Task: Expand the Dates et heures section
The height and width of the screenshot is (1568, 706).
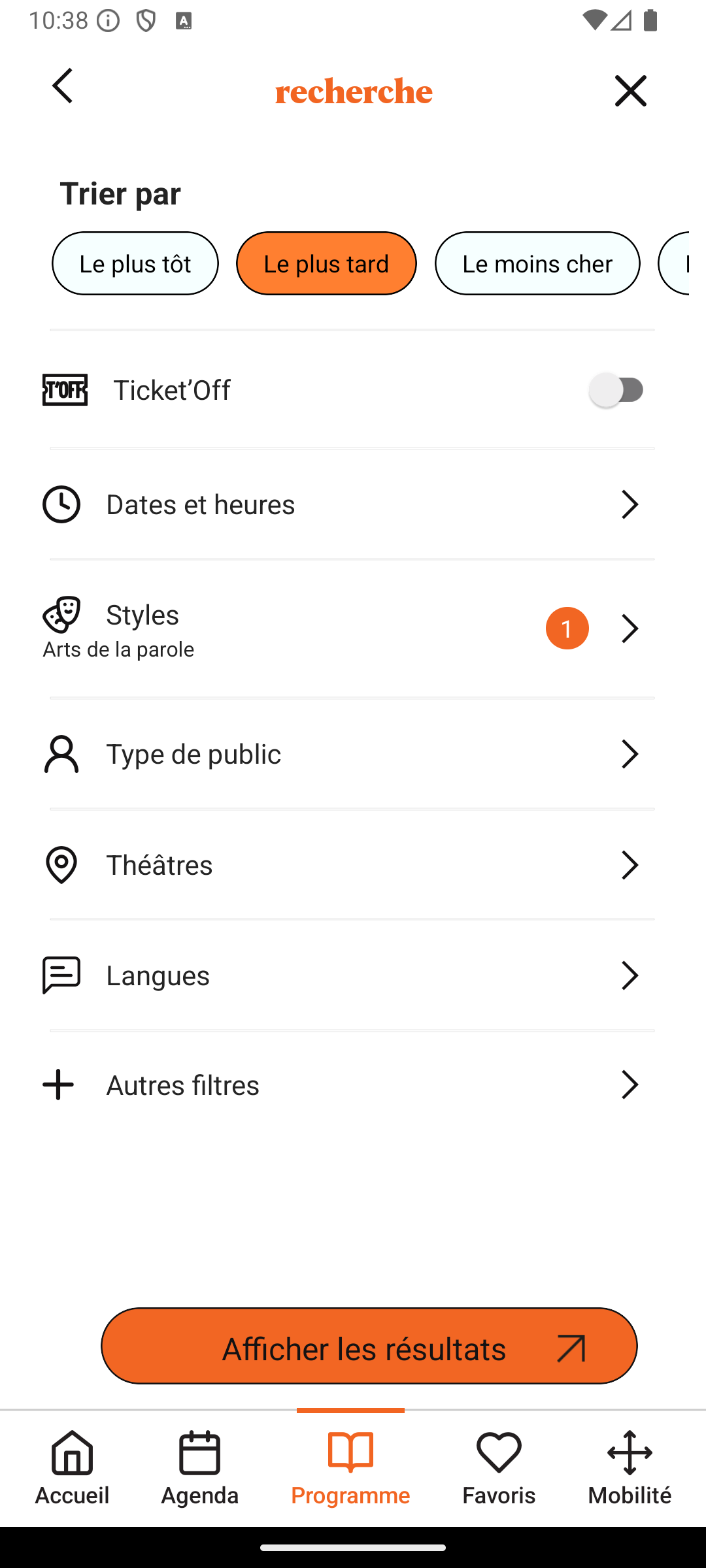Action: point(352,504)
